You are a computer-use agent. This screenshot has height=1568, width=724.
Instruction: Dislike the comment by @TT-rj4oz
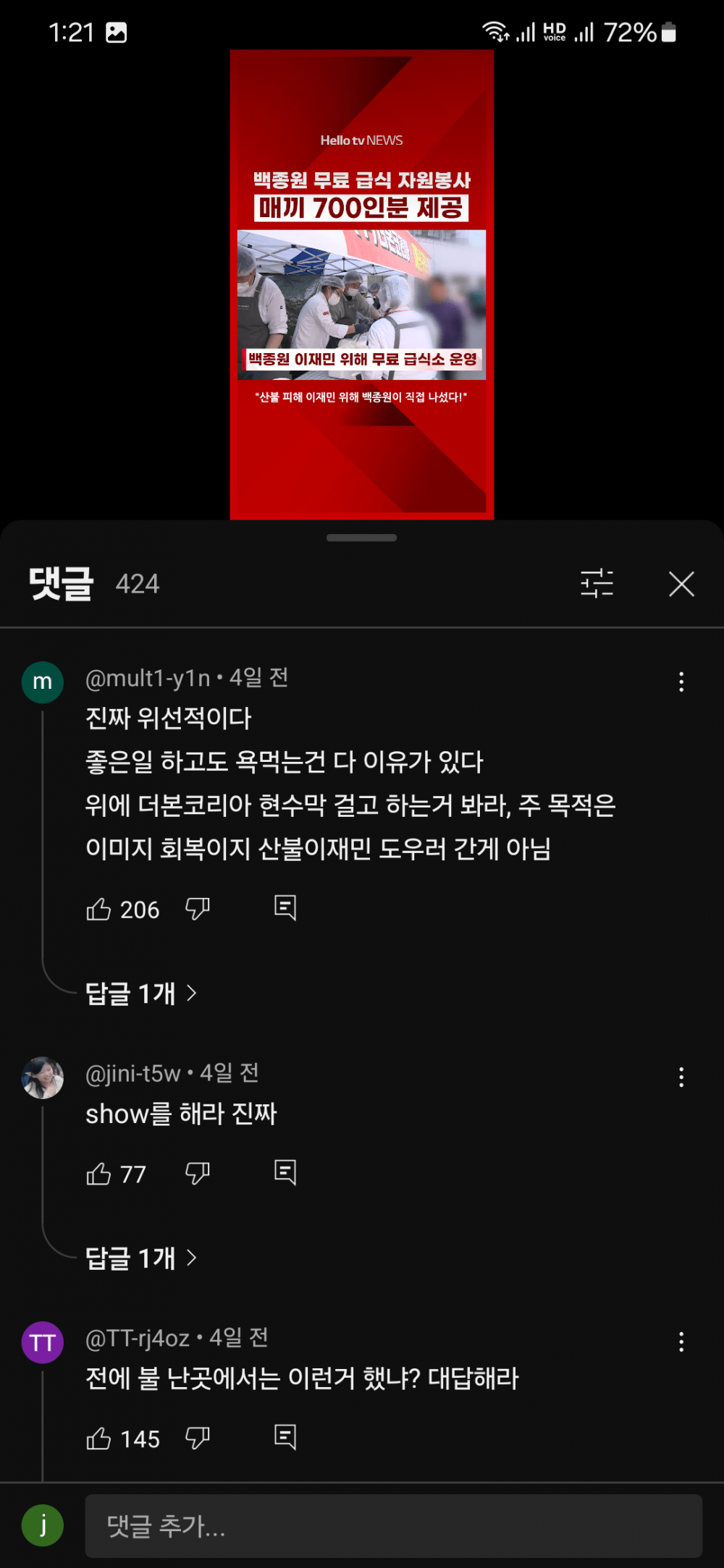pyautogui.click(x=198, y=1438)
